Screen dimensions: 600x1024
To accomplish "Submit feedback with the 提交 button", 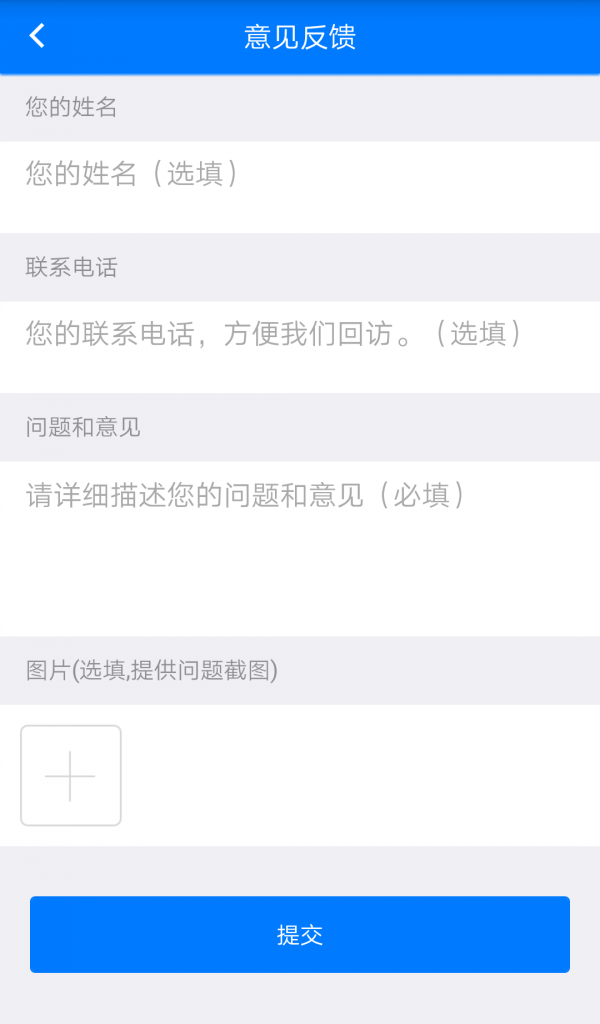I will [x=300, y=934].
